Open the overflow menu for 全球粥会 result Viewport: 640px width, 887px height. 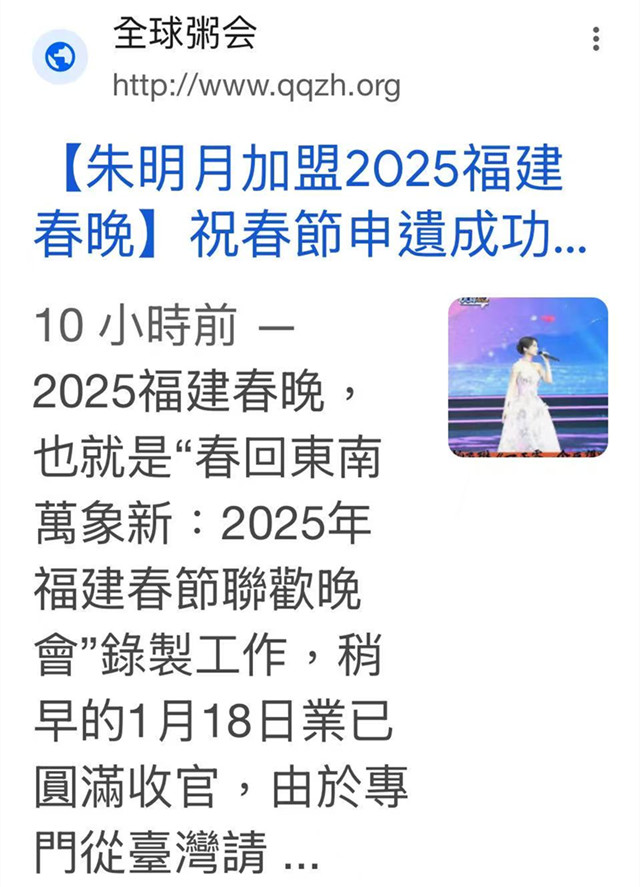[x=596, y=39]
